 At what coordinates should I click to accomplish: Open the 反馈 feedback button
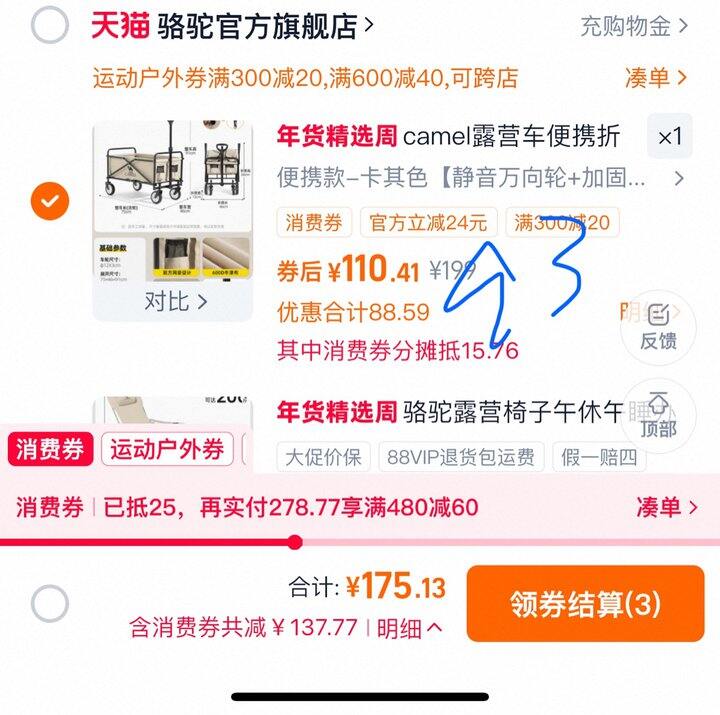tap(658, 326)
